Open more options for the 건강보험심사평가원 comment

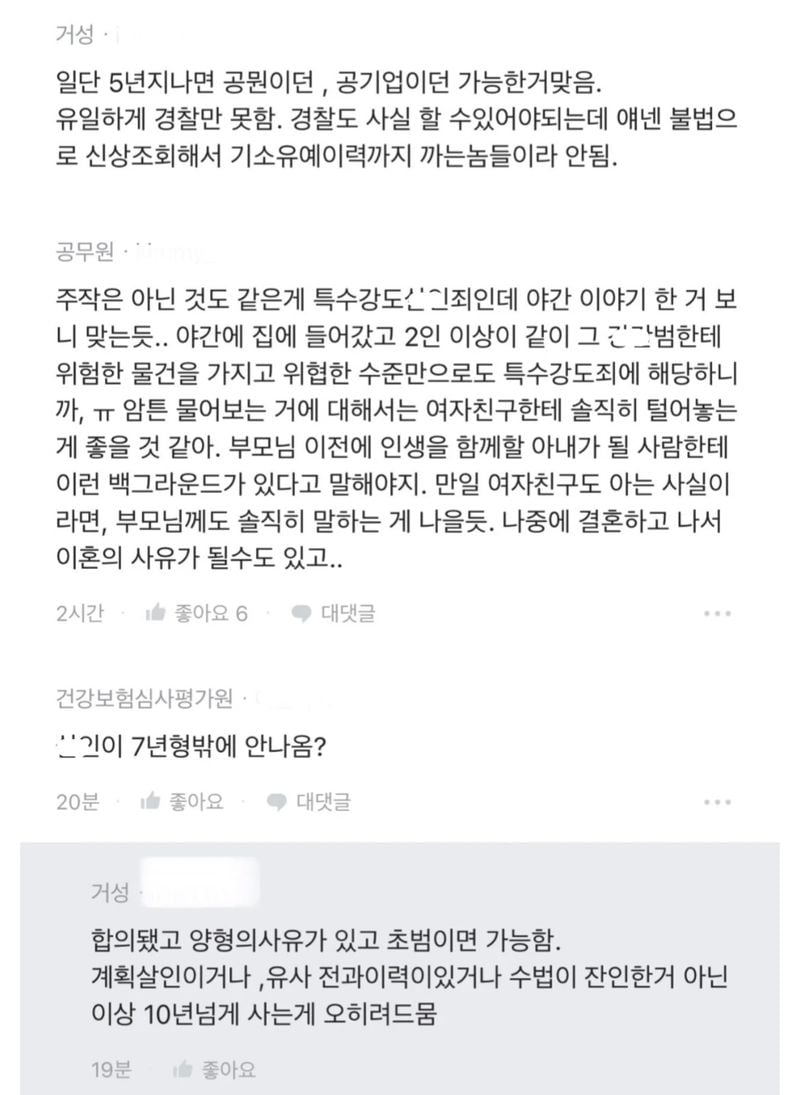tap(718, 801)
